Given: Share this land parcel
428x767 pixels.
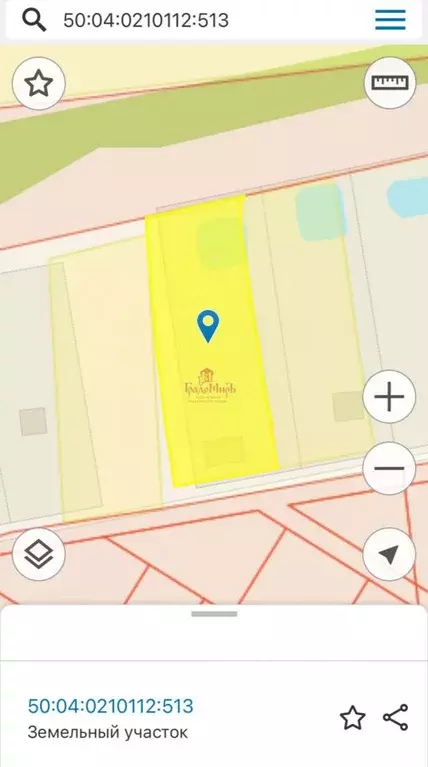Looking at the screenshot, I should pyautogui.click(x=395, y=718).
